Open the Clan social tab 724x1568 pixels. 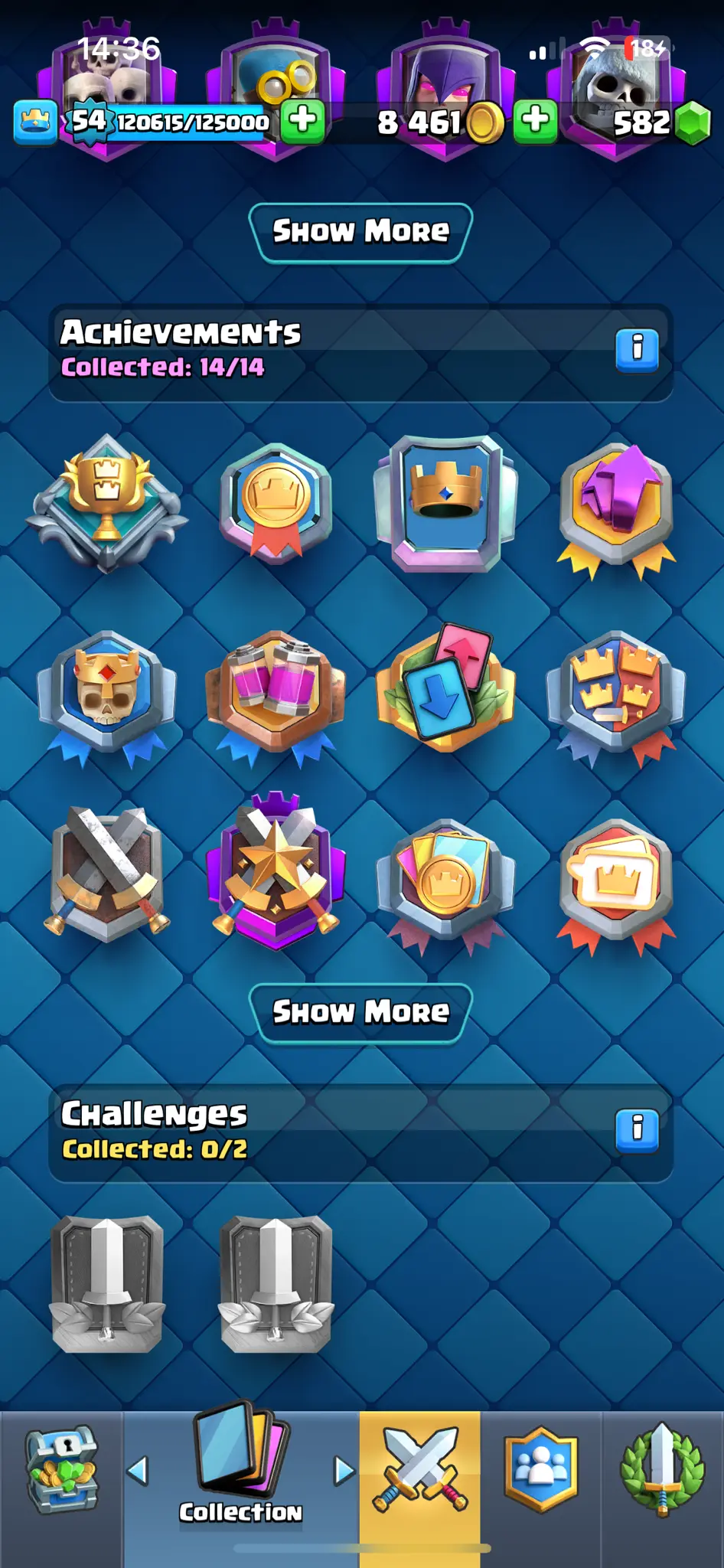(x=541, y=1468)
